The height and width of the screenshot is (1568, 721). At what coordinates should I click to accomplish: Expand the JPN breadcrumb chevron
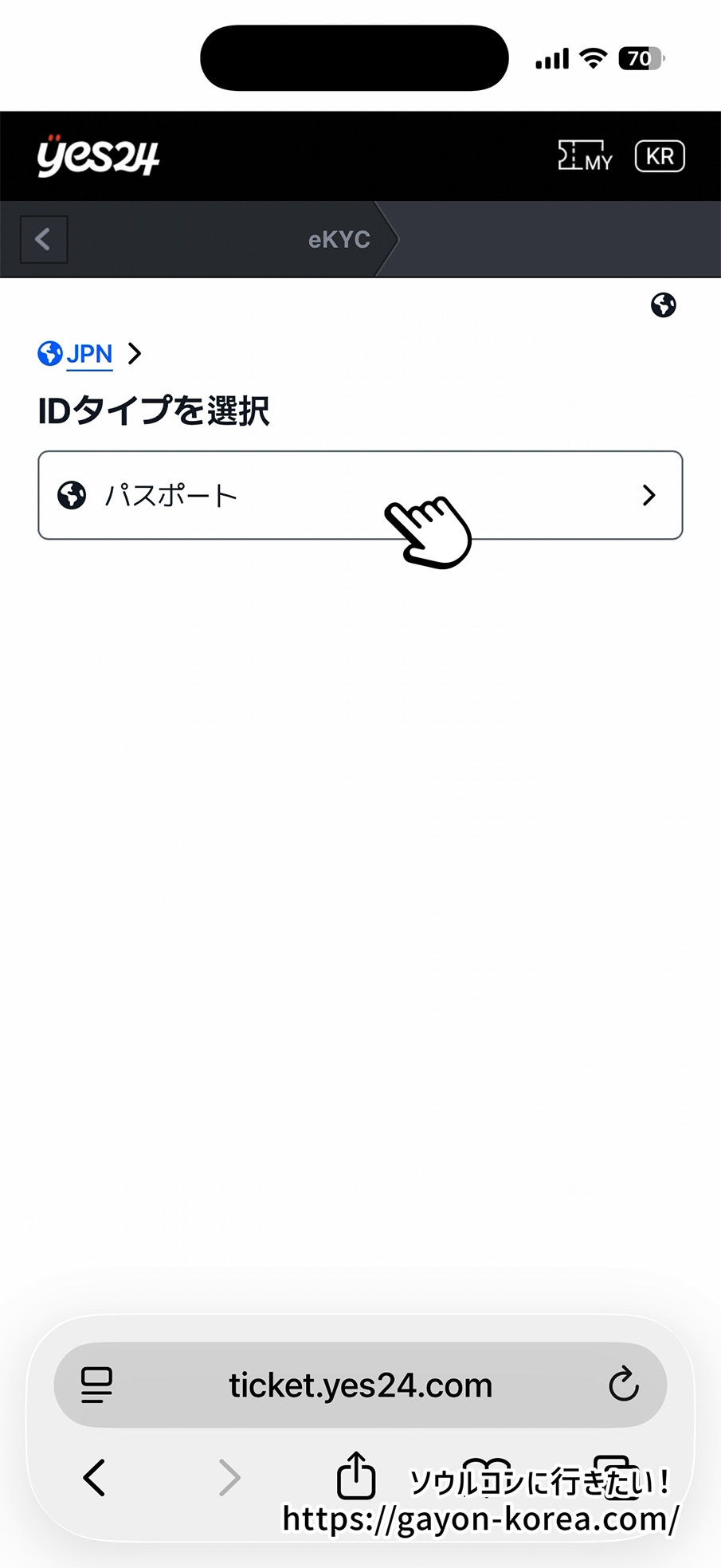tap(135, 353)
